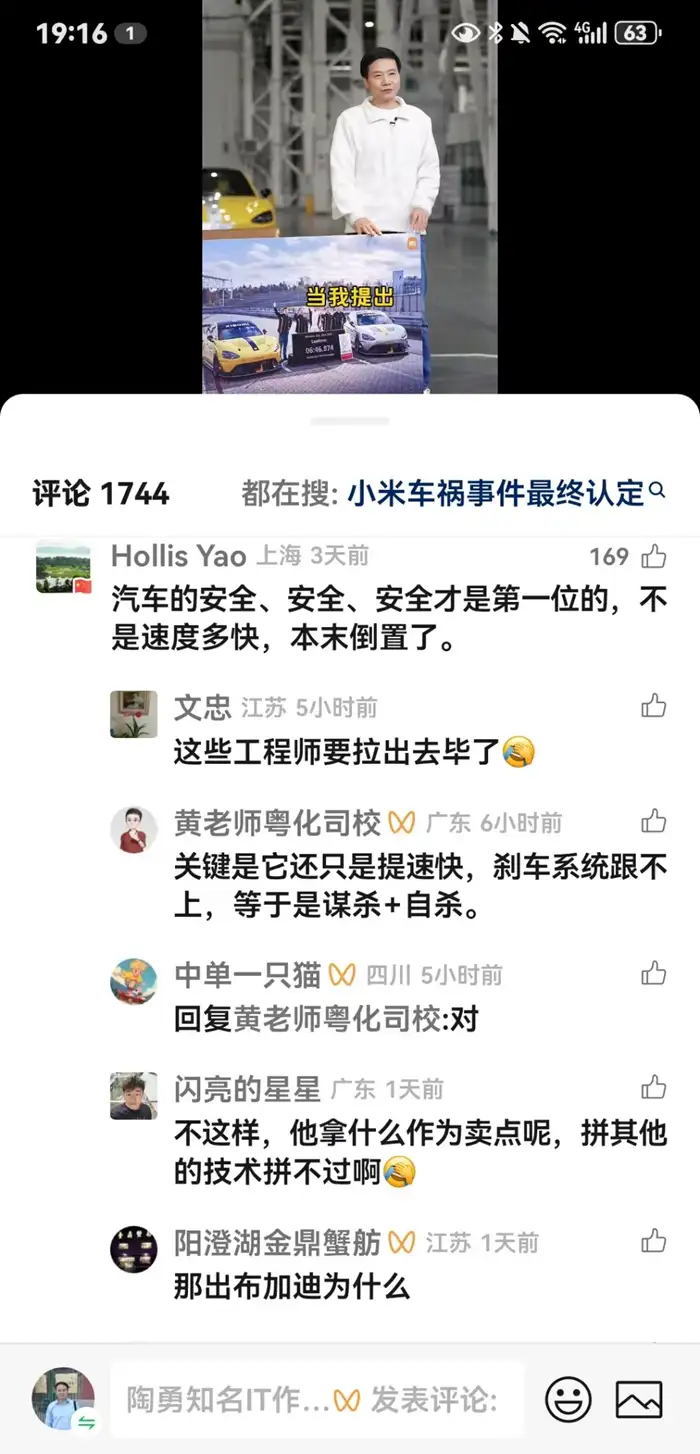
Task: Like 阳澄湖金鼎蟹舫's reply
Action: tap(654, 1241)
